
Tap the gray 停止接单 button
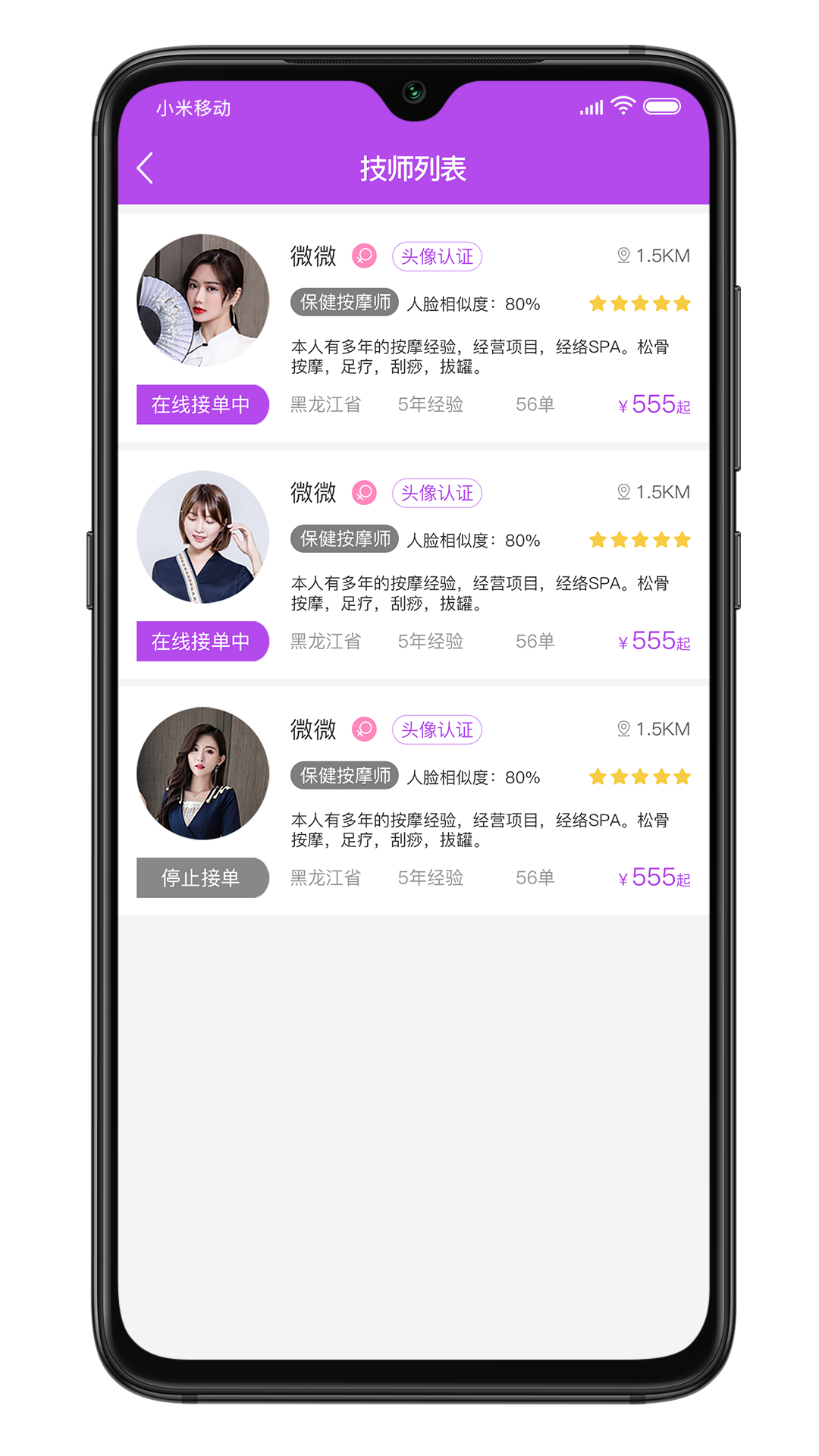202,877
